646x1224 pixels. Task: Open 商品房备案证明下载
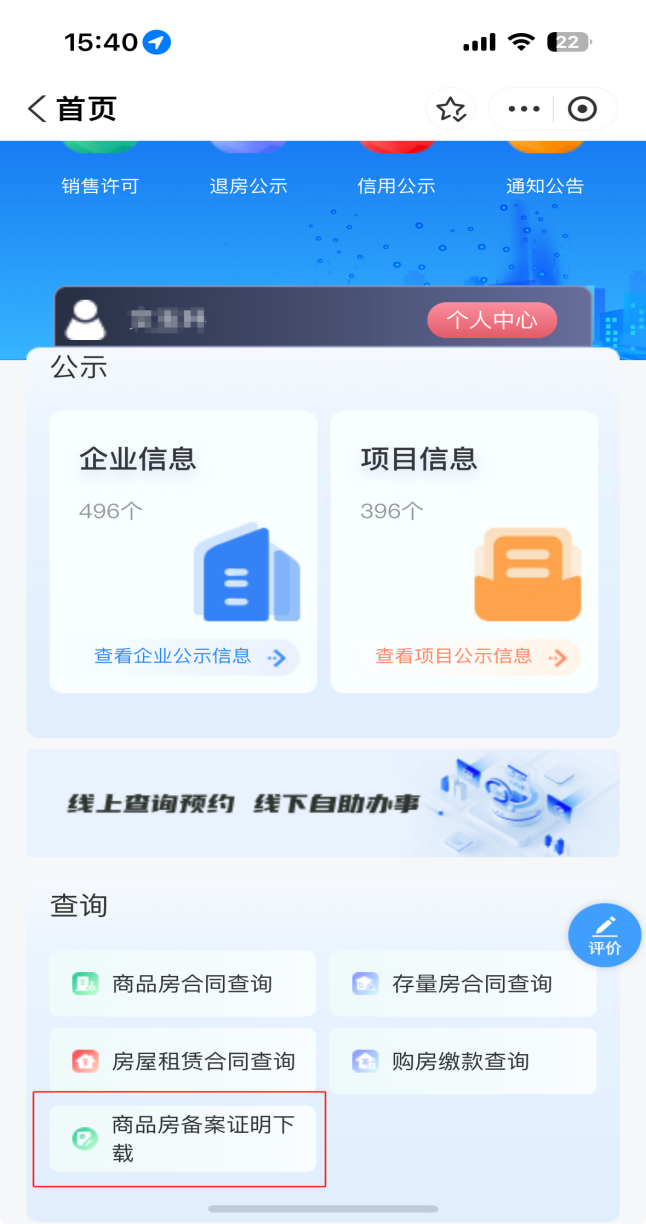pos(183,1139)
